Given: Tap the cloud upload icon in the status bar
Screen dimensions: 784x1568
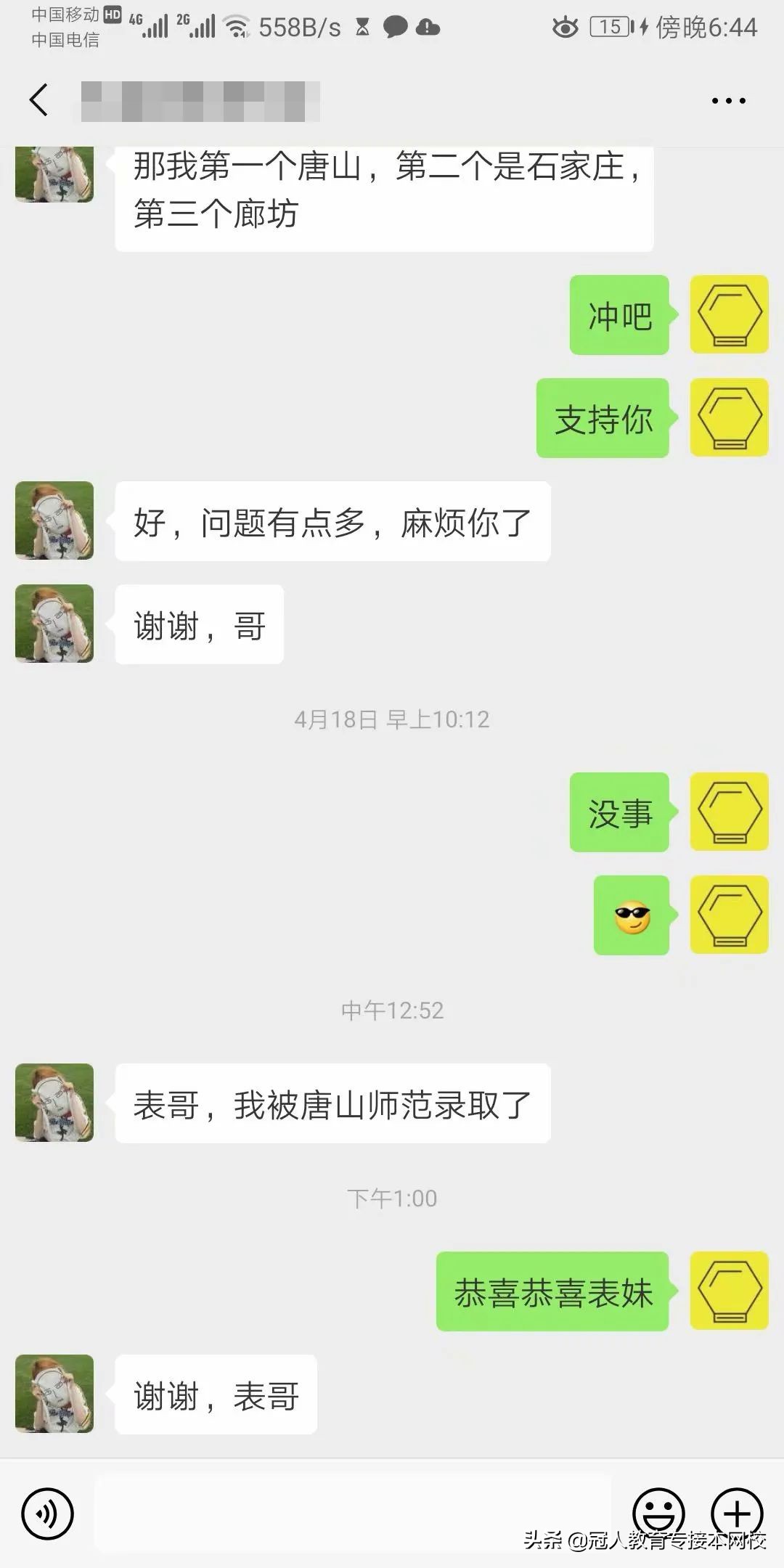Looking at the screenshot, I should pyautogui.click(x=427, y=28).
